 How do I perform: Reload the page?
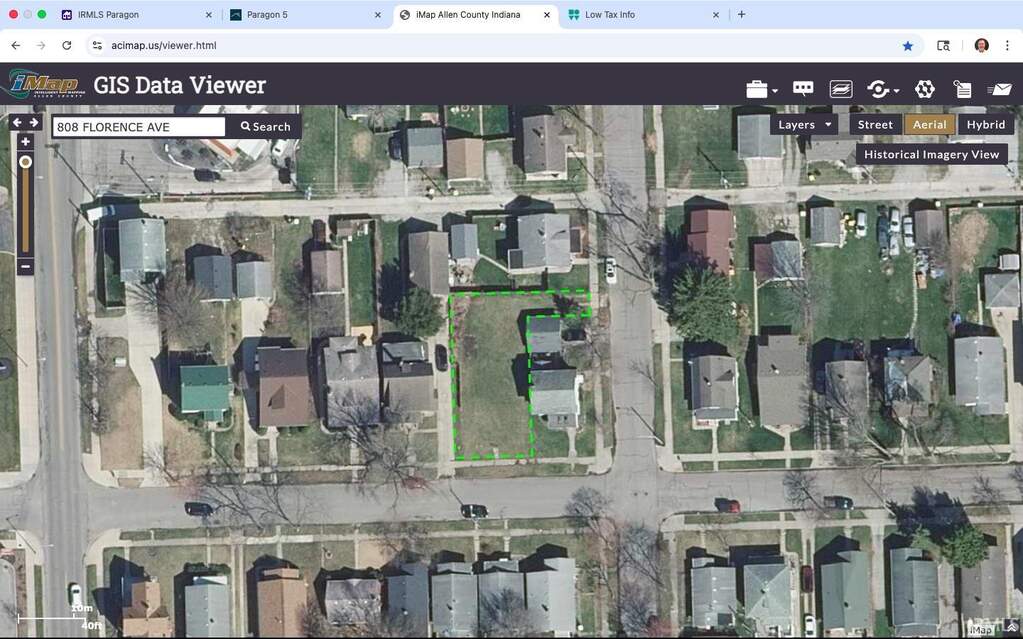pos(67,45)
